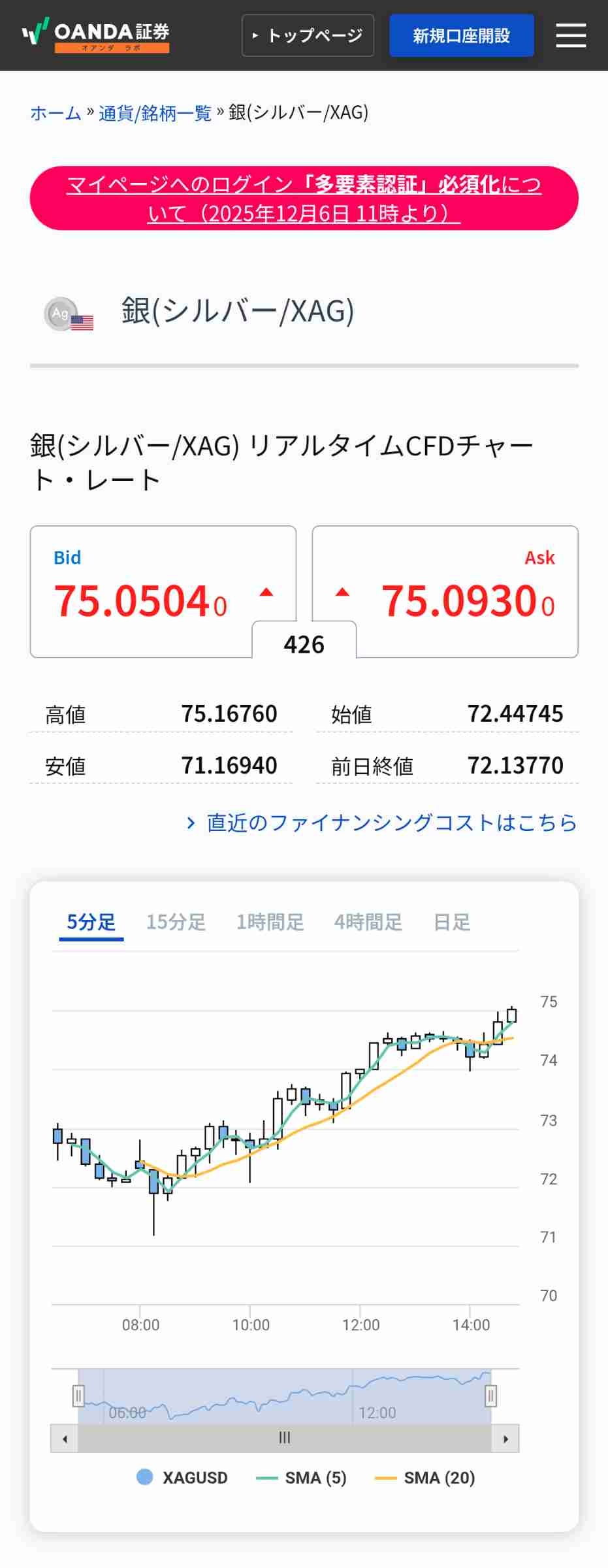The width and height of the screenshot is (608, 1568).
Task: Tap the chart scrollbar right arrow
Action: point(505,1439)
